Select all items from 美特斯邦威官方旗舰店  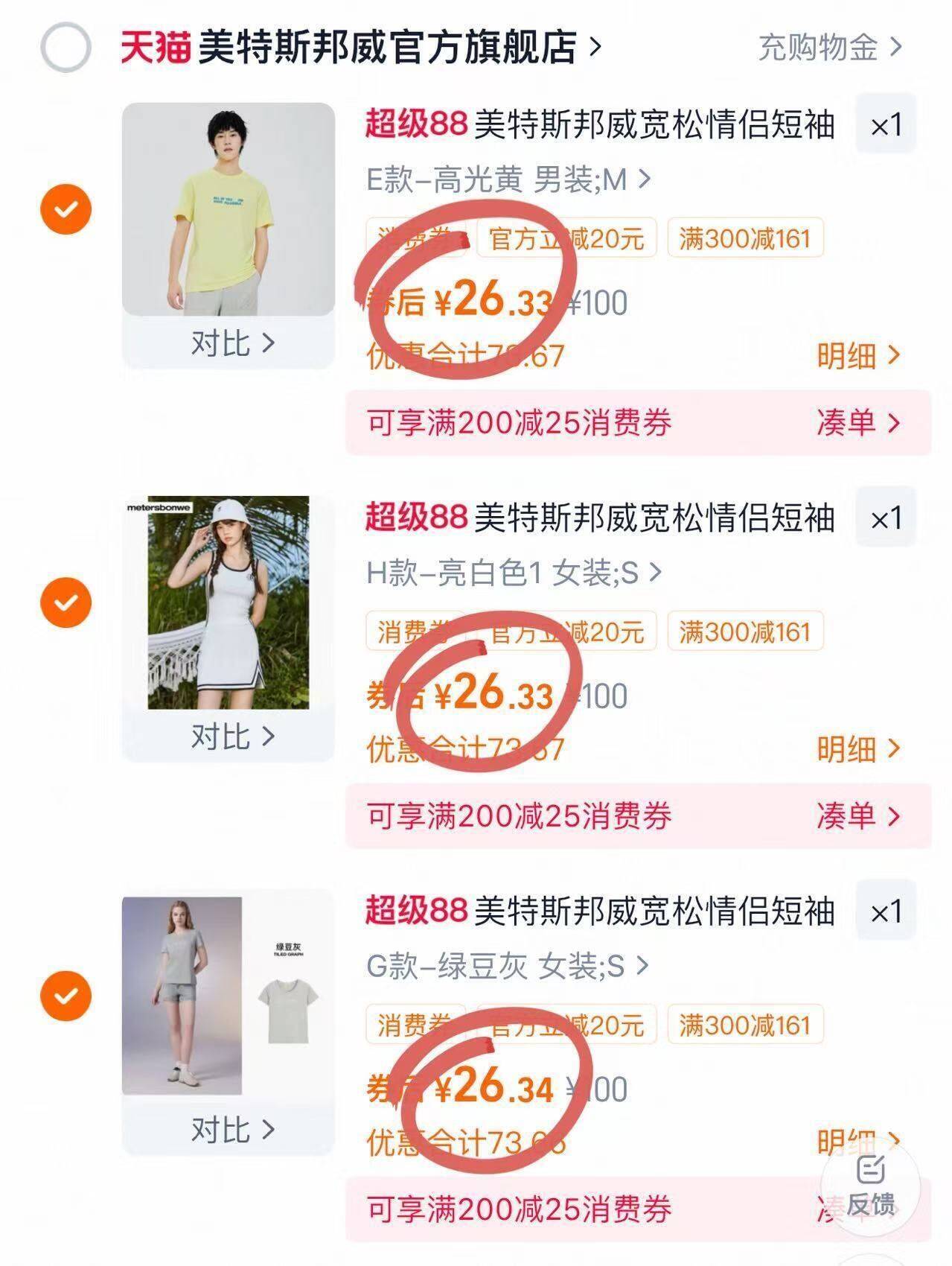coord(66,48)
